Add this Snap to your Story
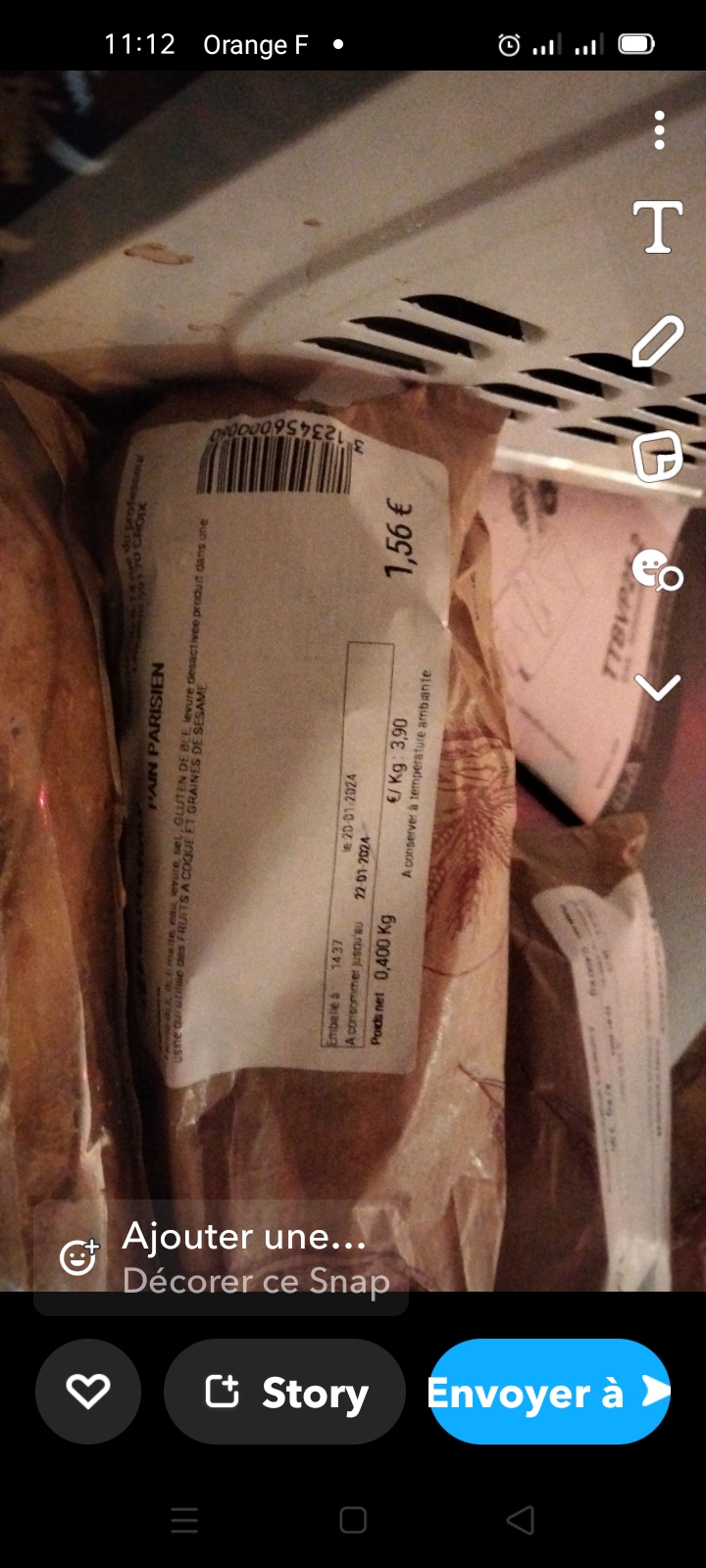The height and width of the screenshot is (1568, 706). point(284,1392)
